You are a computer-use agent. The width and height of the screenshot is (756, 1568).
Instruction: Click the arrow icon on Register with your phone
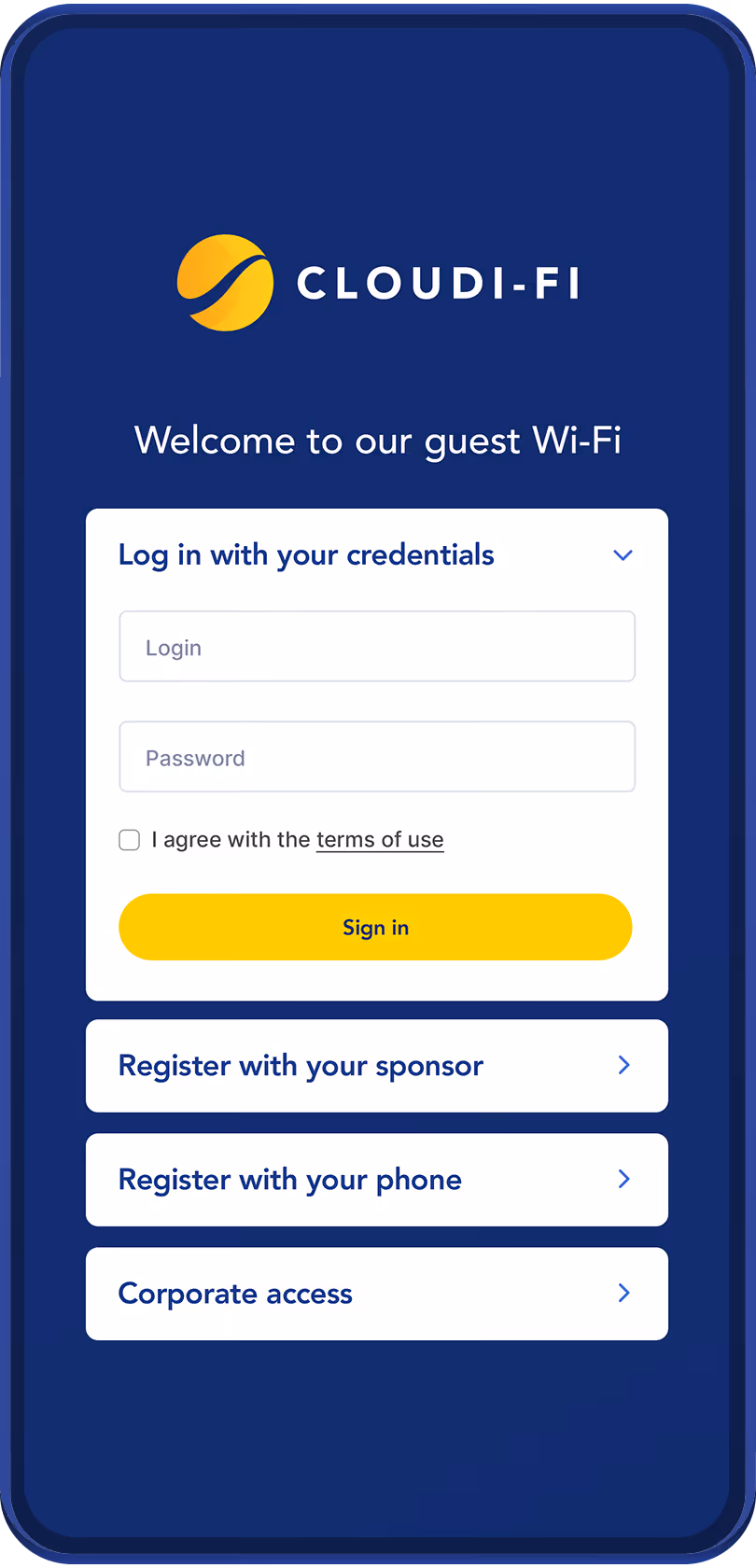pyautogui.click(x=623, y=1179)
